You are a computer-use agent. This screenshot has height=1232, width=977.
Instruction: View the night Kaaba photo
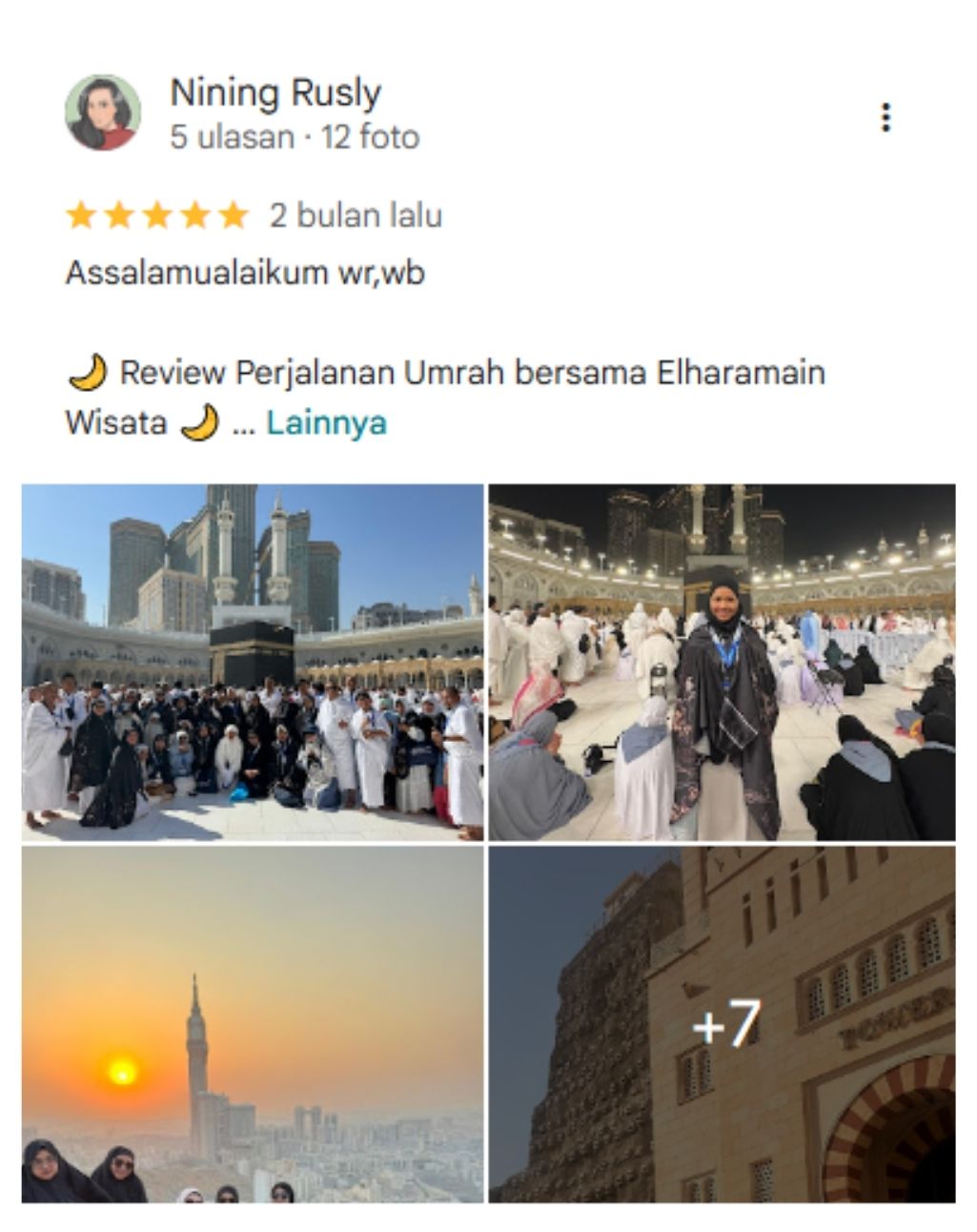[x=722, y=662]
